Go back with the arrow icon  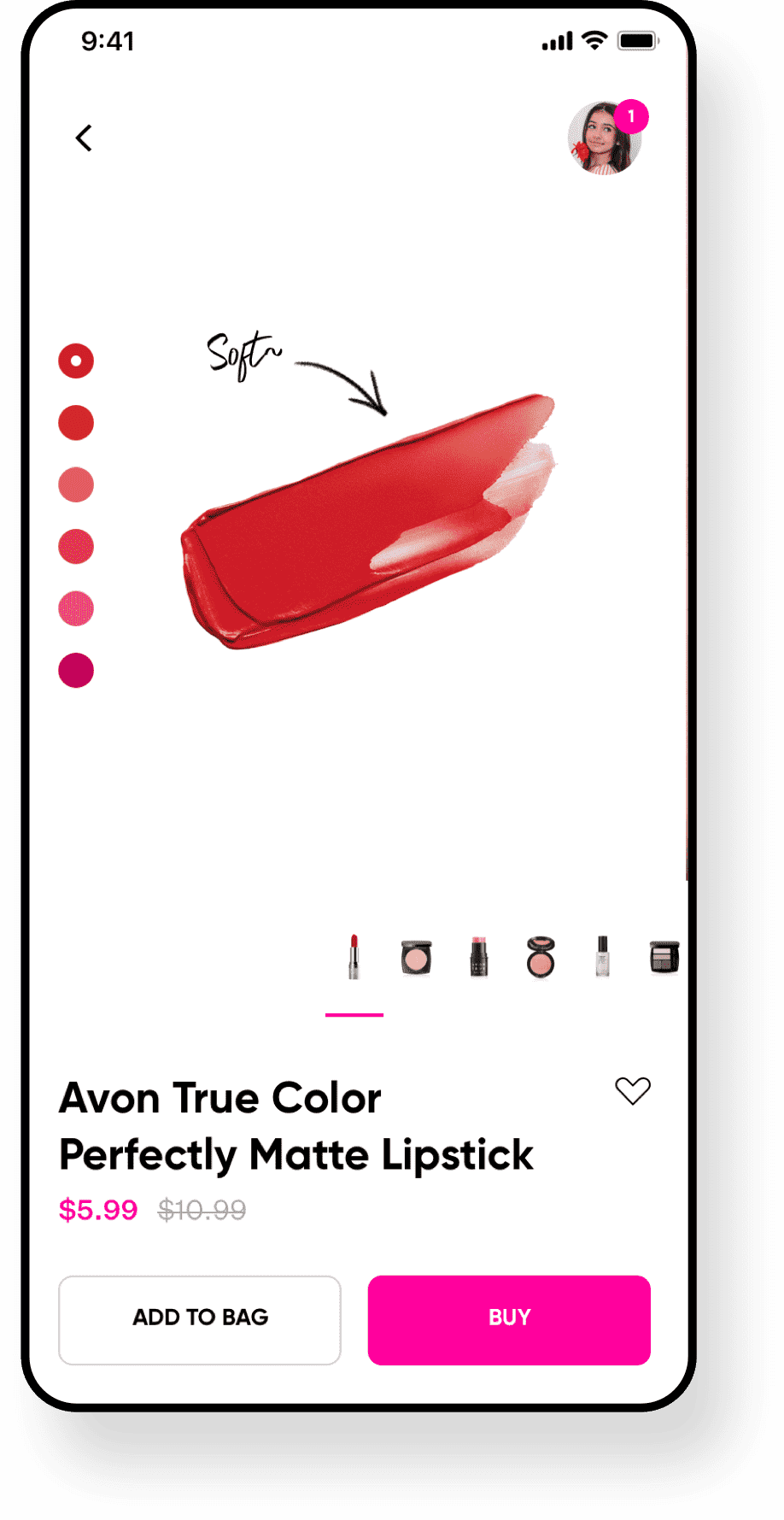[x=84, y=138]
